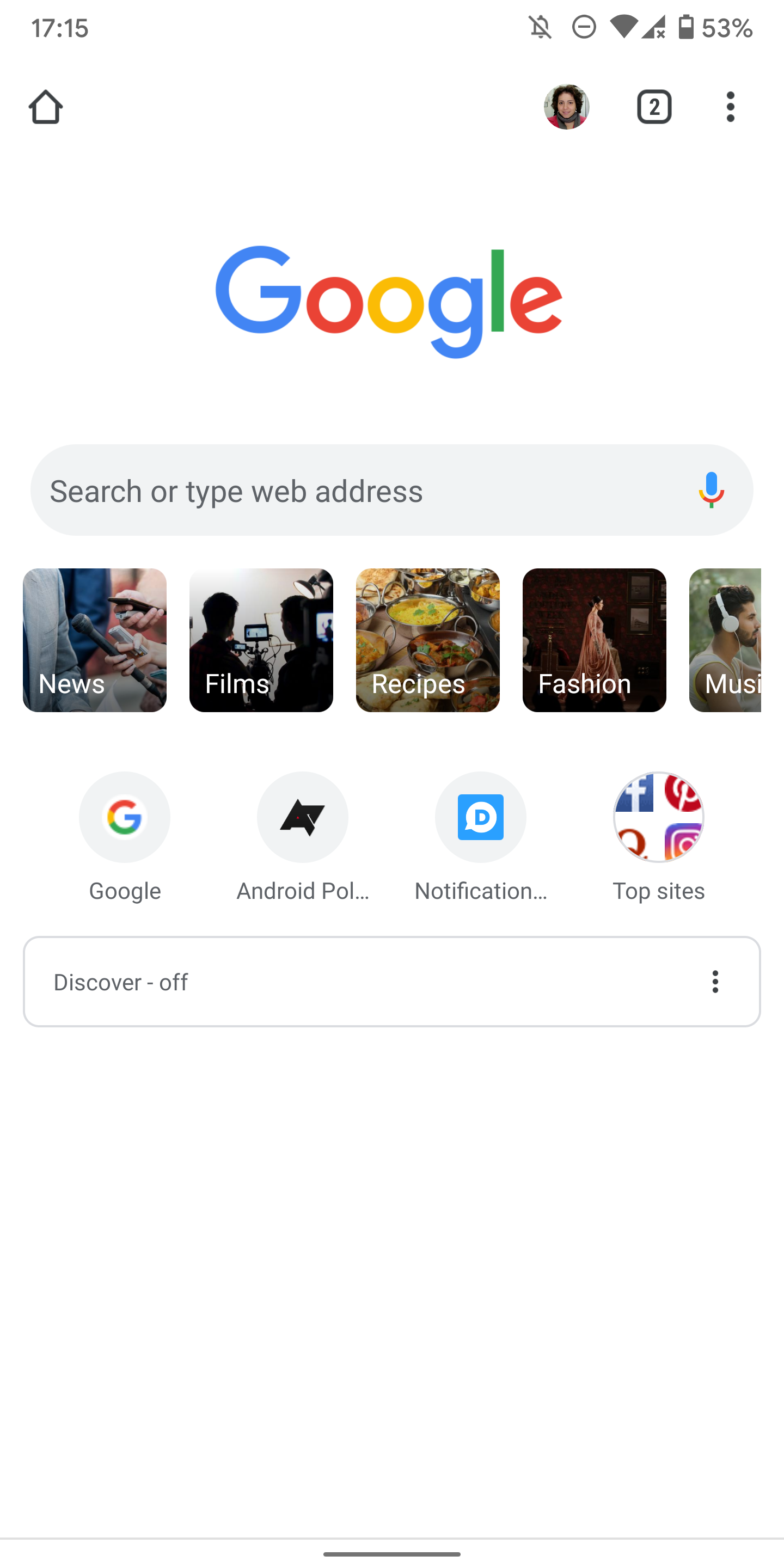This screenshot has height=1568, width=784.
Task: Open the Discover options menu
Action: tap(715, 982)
